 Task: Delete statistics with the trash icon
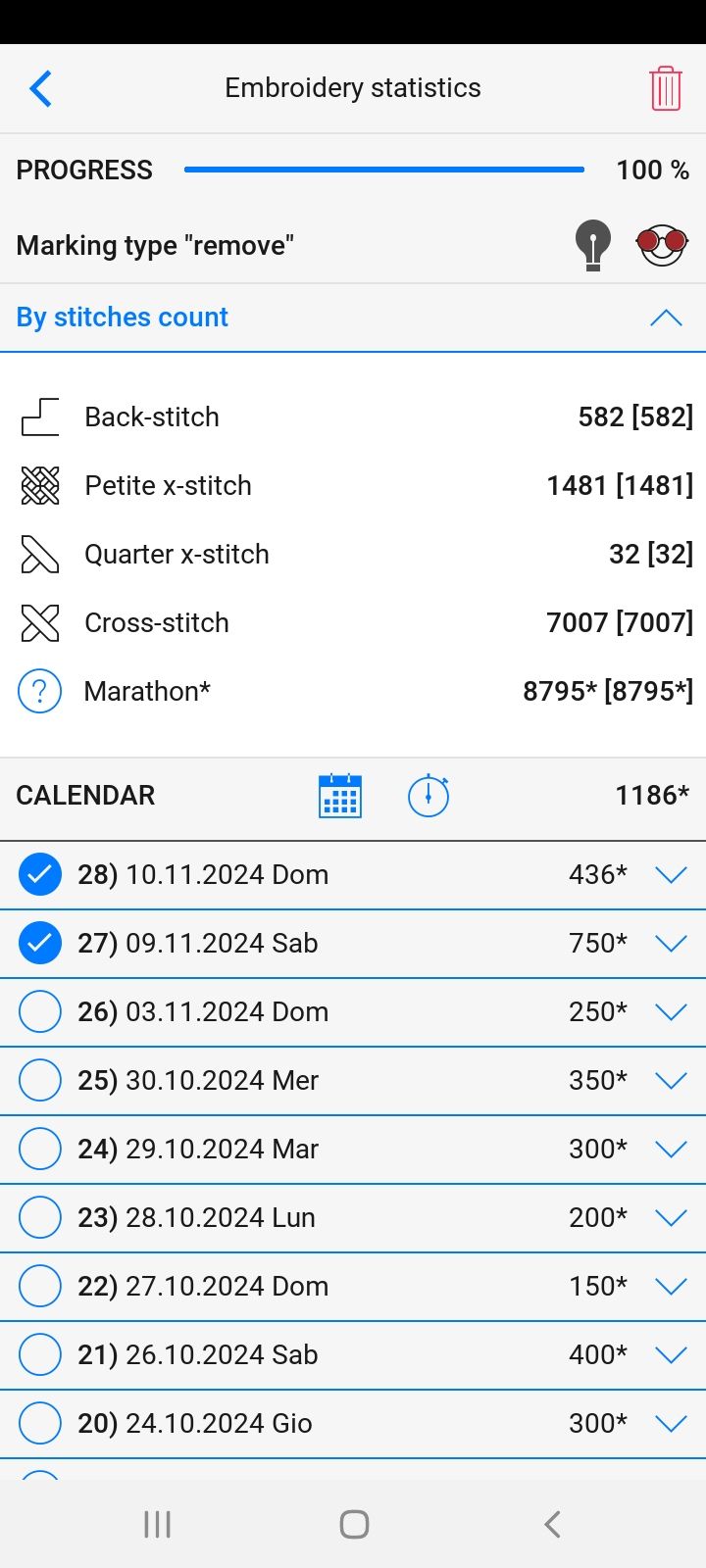coord(665,88)
